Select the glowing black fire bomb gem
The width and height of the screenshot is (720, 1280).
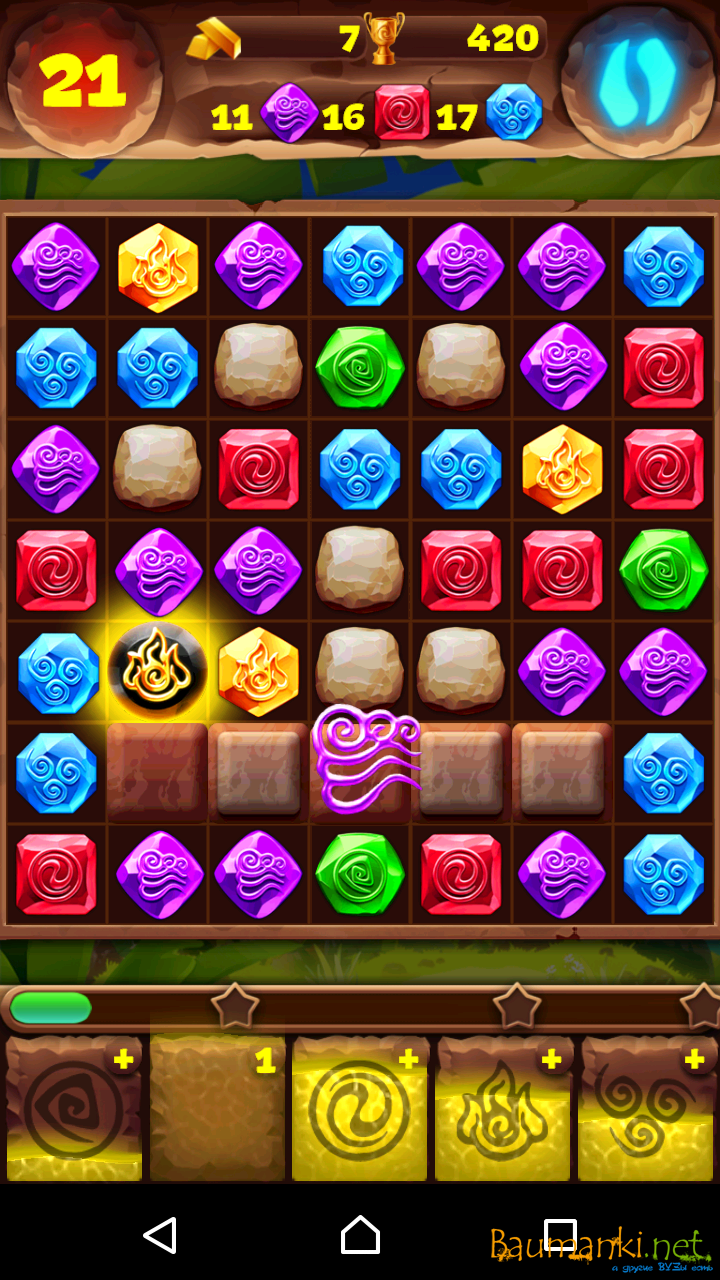pyautogui.click(x=157, y=667)
